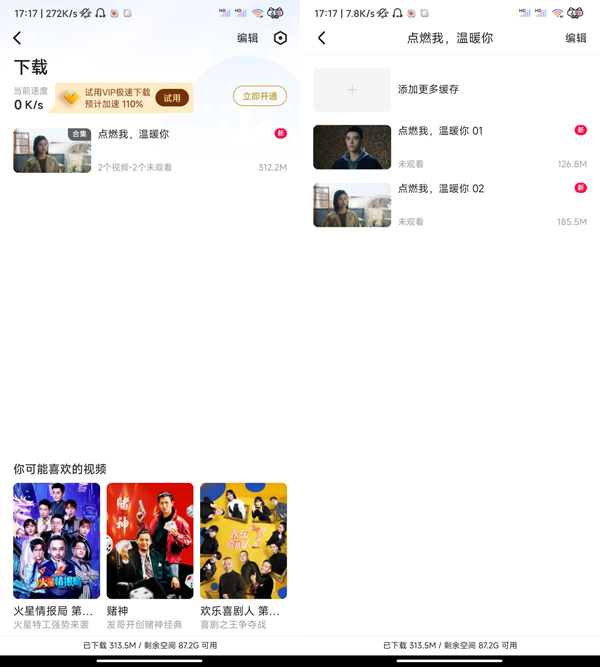Open the download settings hexagon icon
This screenshot has height=667, width=600.
[280, 38]
